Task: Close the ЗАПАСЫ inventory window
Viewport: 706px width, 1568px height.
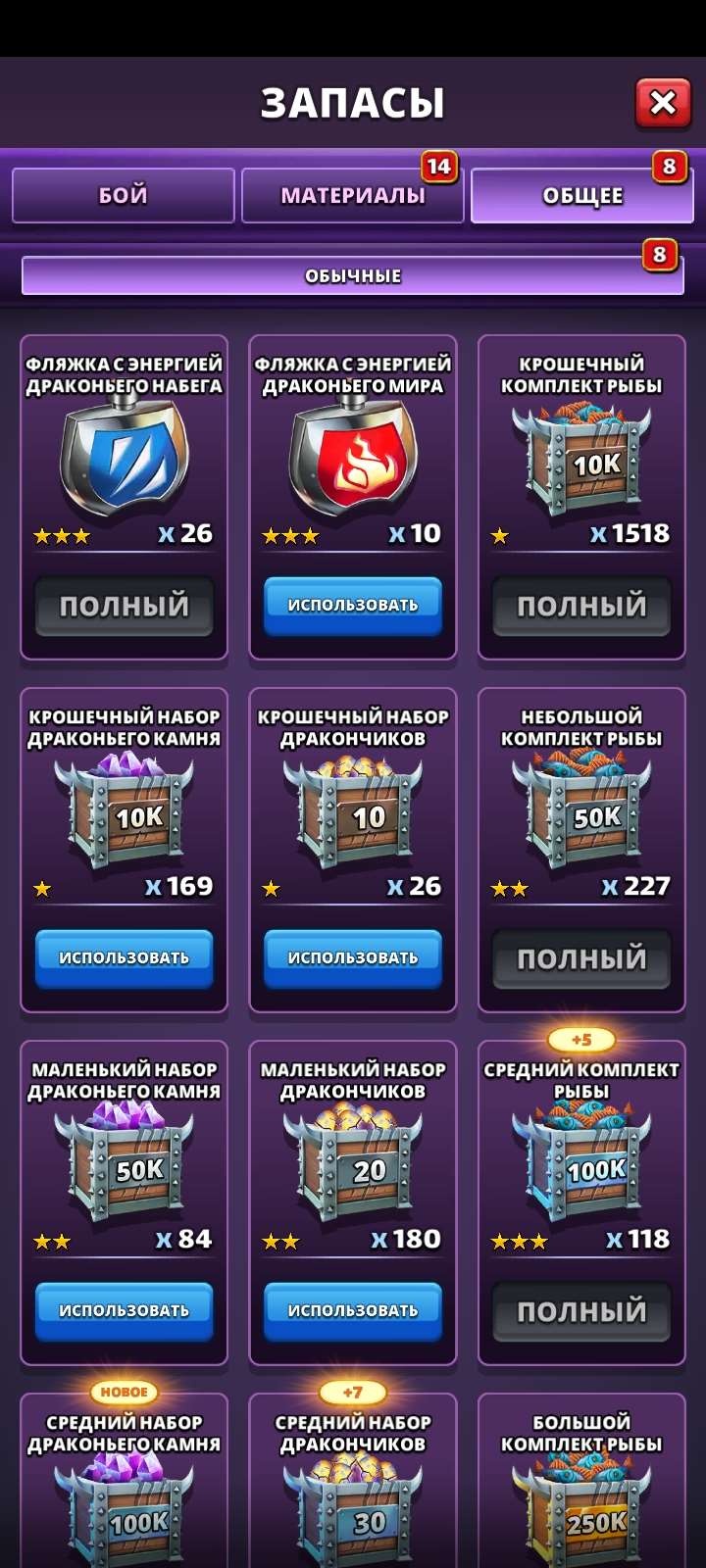Action: coord(662,100)
